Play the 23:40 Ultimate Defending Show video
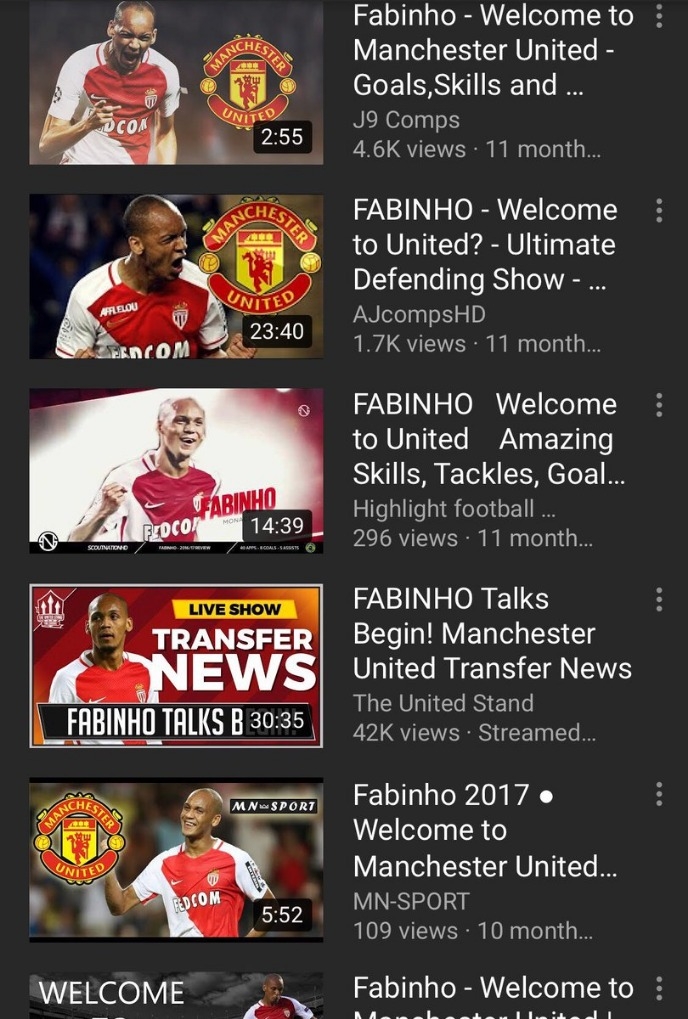688x1019 pixels. (x=176, y=276)
